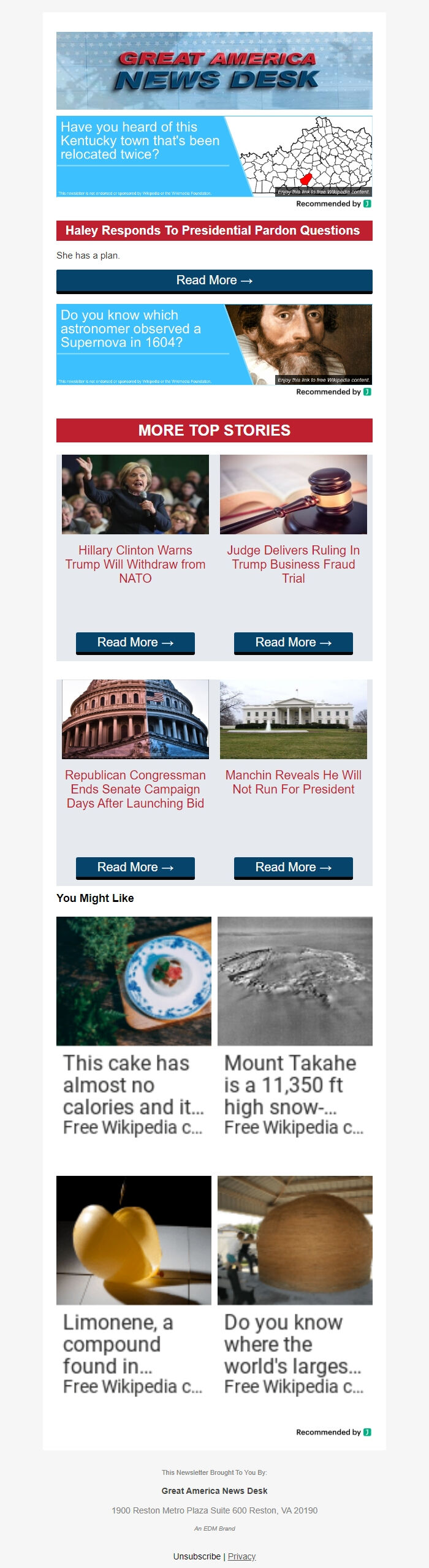Image resolution: width=429 pixels, height=1568 pixels.
Task: View the Limonene compound recommendation card
Action: pos(134,1286)
